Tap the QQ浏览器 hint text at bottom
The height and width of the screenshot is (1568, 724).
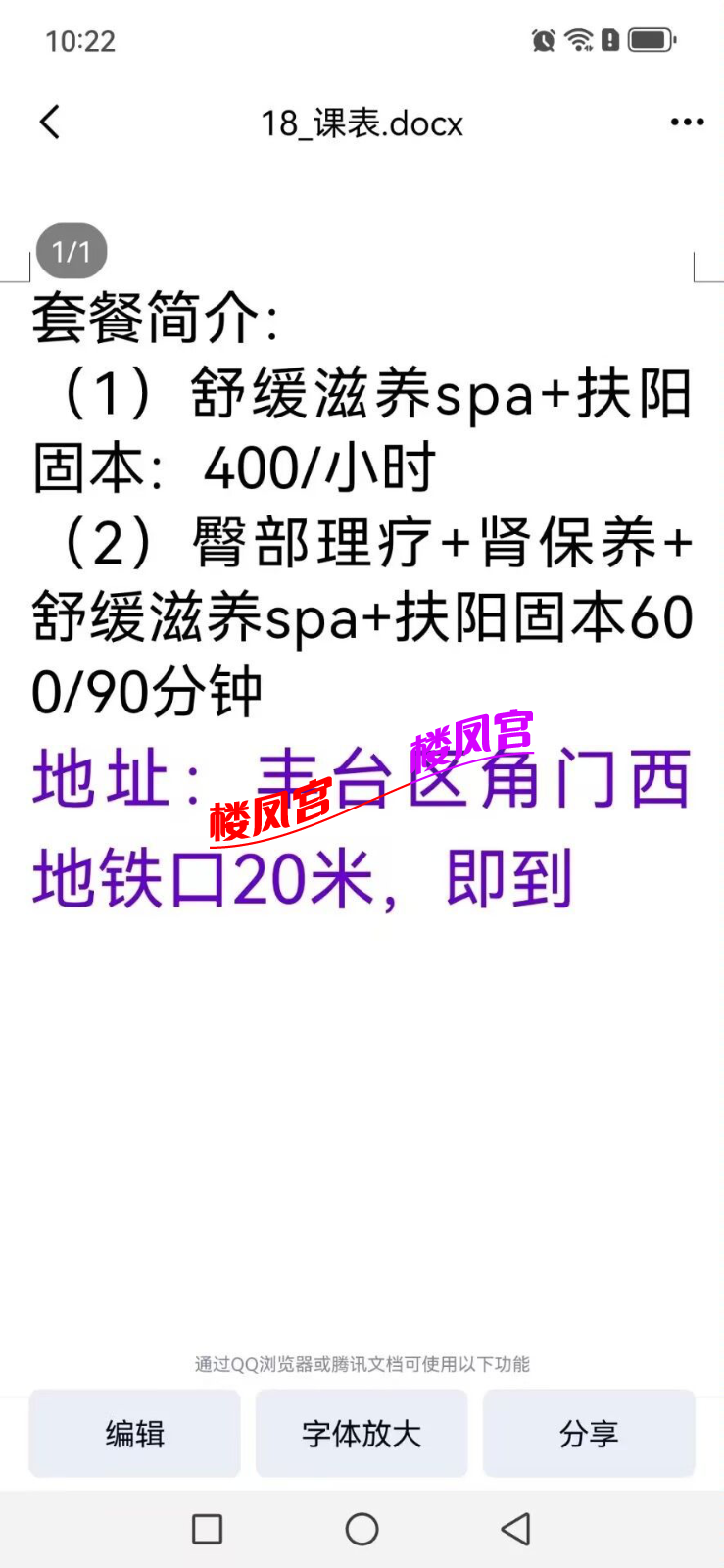click(x=362, y=1363)
